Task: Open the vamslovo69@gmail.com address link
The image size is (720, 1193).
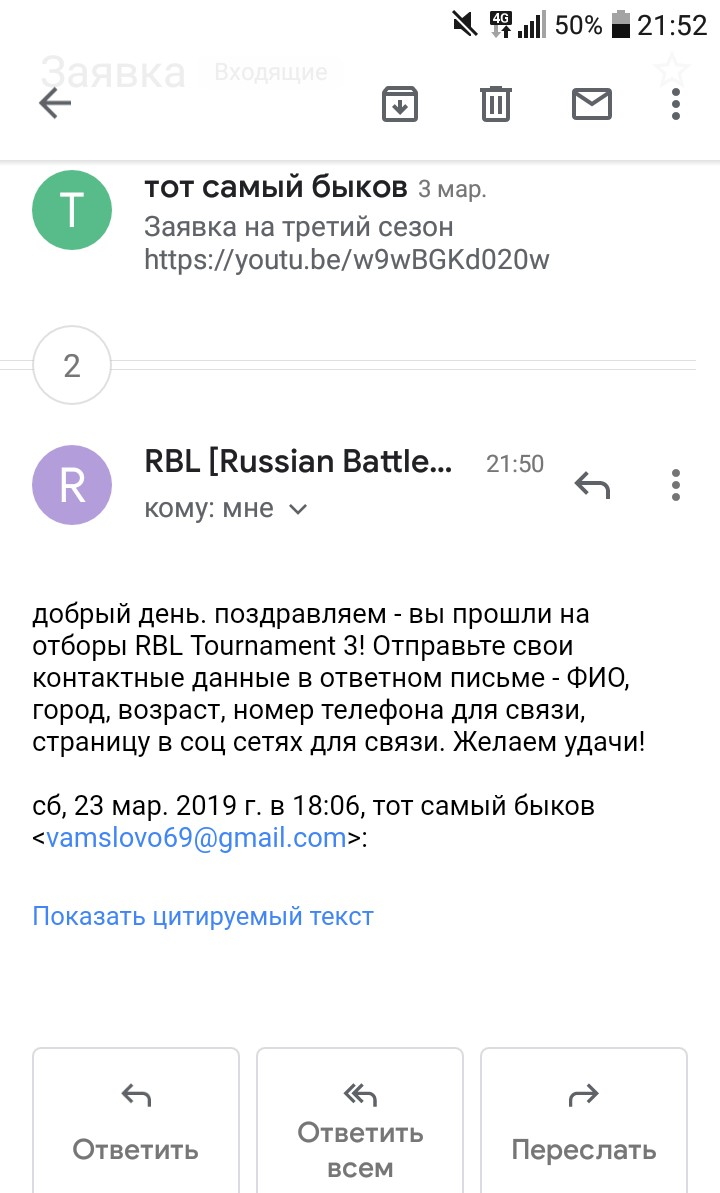Action: pos(196,837)
